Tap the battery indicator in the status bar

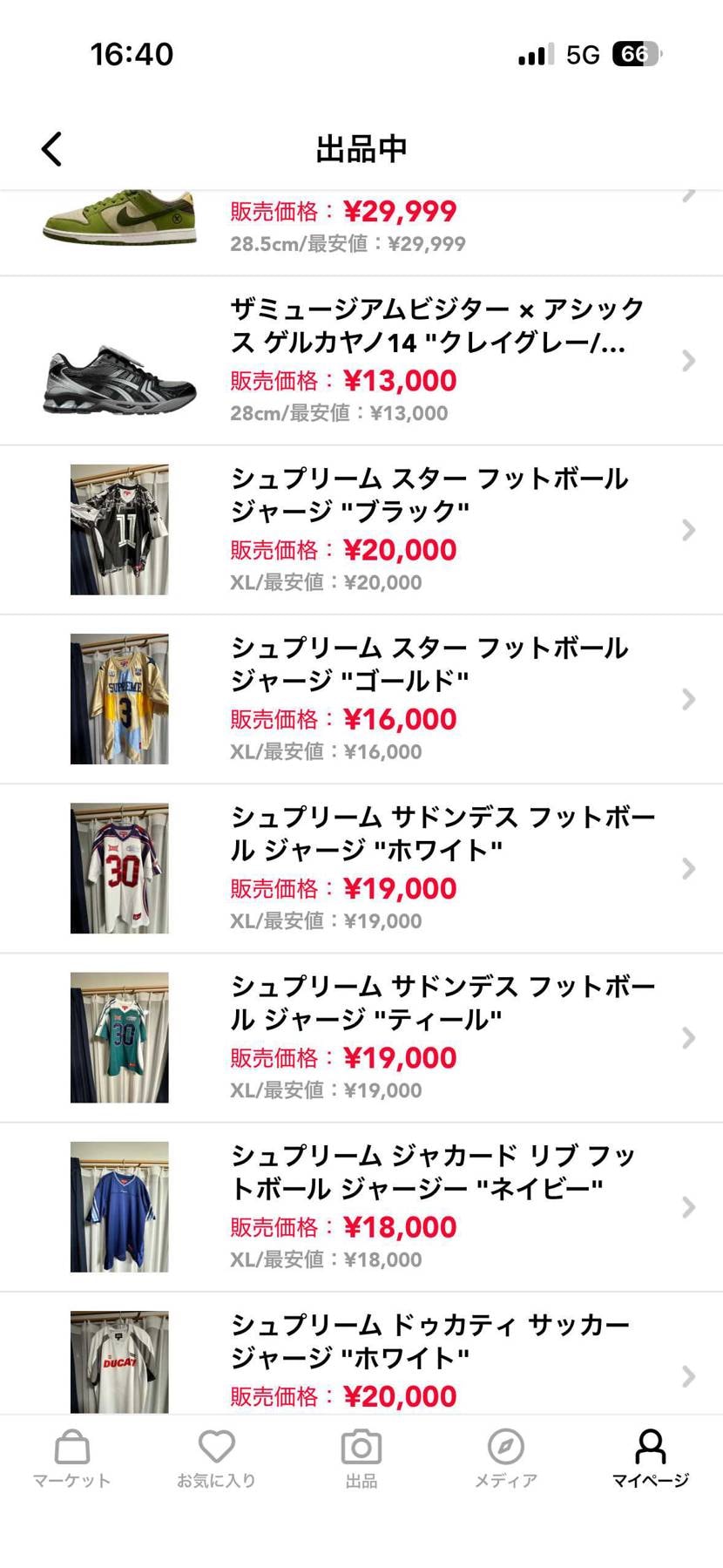click(636, 53)
